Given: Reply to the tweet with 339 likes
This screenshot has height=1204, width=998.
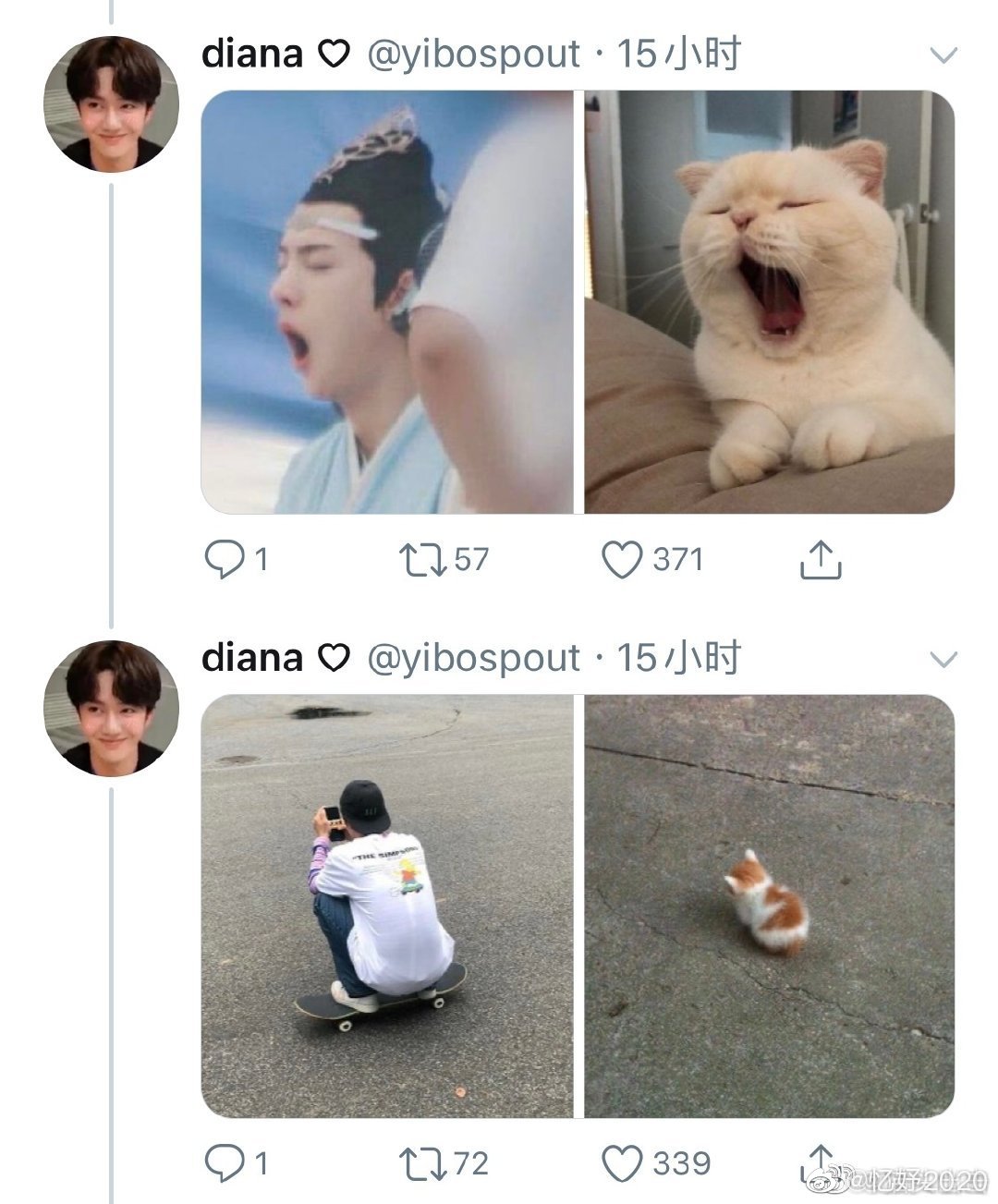Looking at the screenshot, I should [x=223, y=1163].
